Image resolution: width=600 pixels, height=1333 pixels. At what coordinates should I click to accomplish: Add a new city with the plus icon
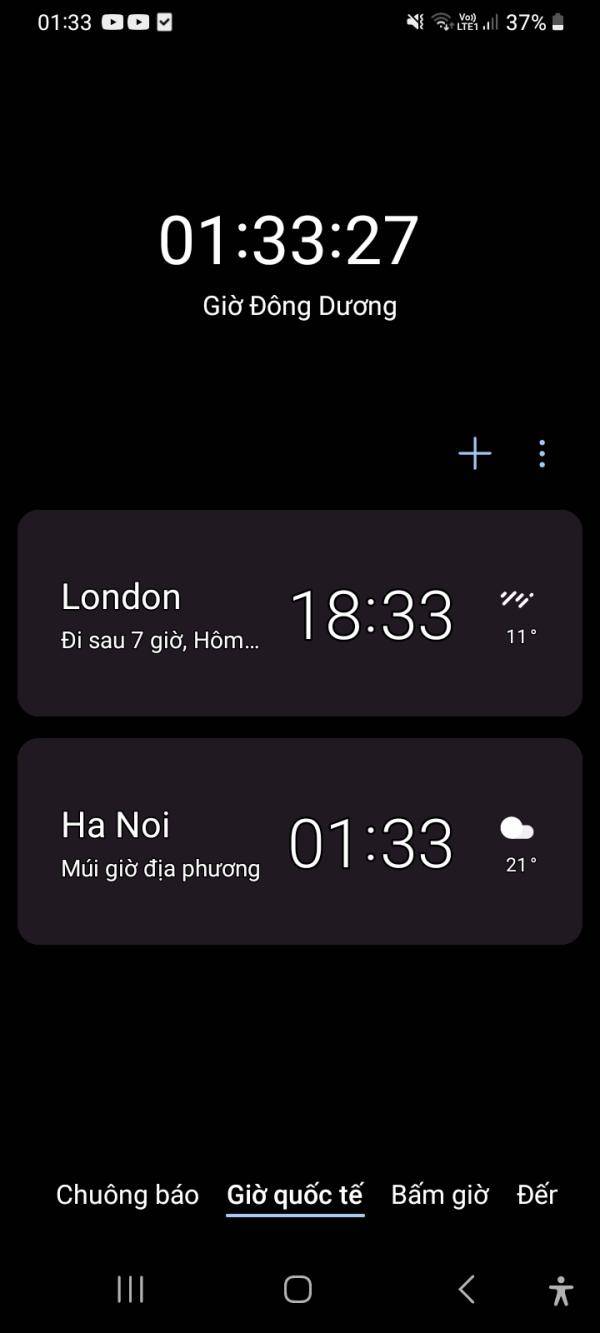tap(475, 454)
